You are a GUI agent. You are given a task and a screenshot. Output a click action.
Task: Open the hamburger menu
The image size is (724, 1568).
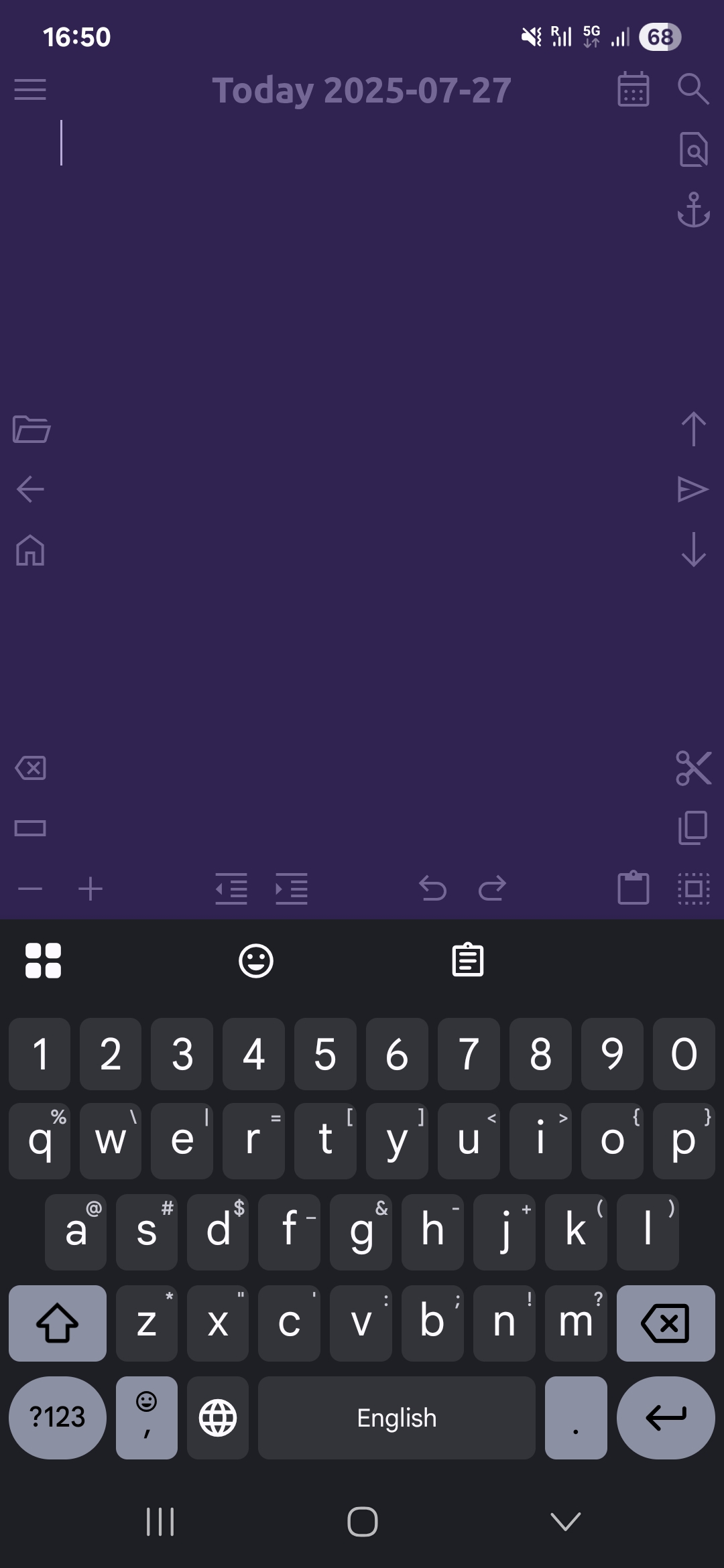pos(30,89)
